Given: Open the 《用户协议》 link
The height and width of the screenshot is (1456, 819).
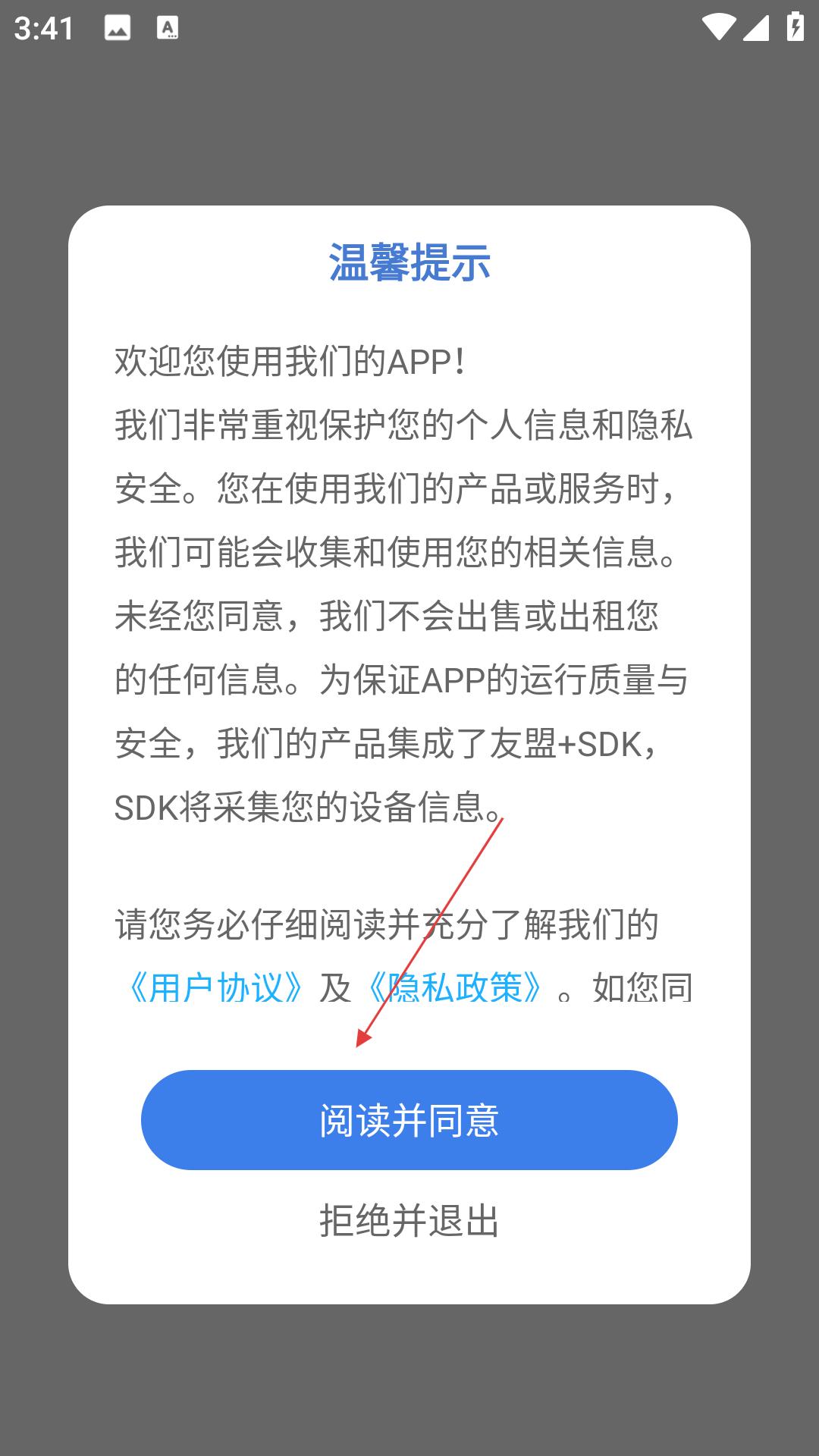Looking at the screenshot, I should pyautogui.click(x=215, y=987).
